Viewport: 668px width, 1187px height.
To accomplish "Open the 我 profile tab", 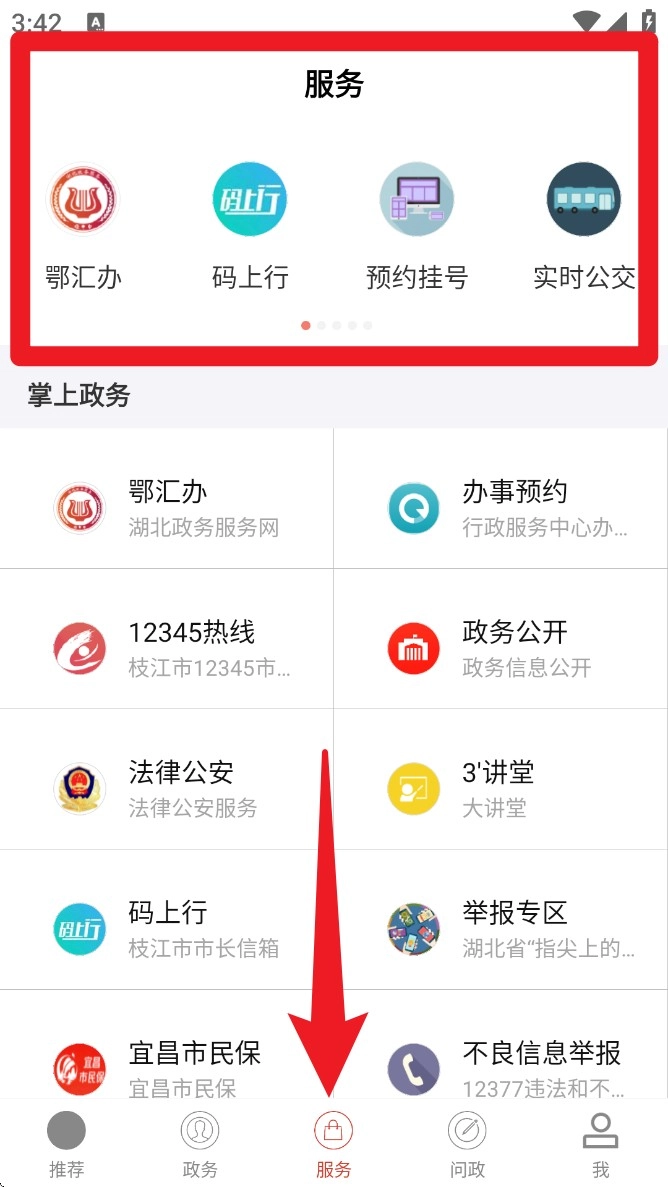I will coord(600,1146).
